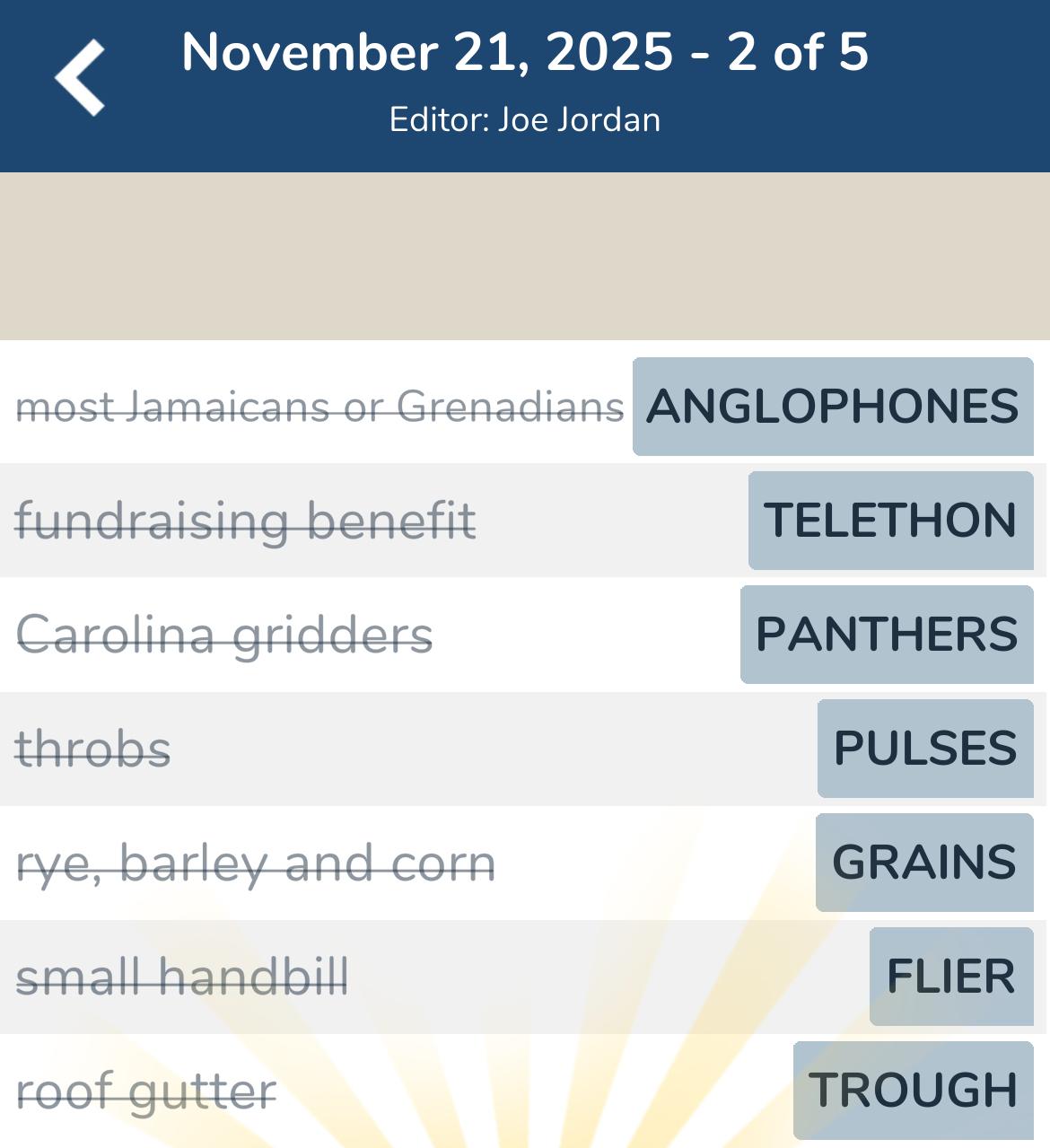Click the 'Editor: Joe Jordan' label

[525, 118]
